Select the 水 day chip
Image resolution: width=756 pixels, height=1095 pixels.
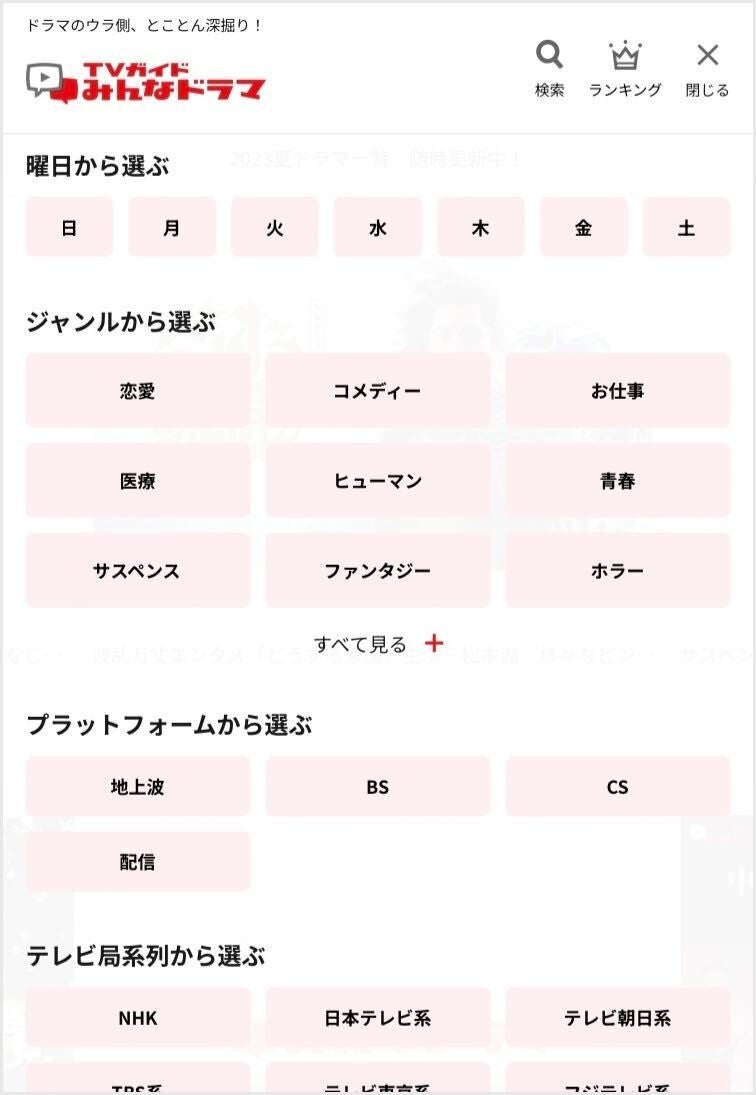377,228
